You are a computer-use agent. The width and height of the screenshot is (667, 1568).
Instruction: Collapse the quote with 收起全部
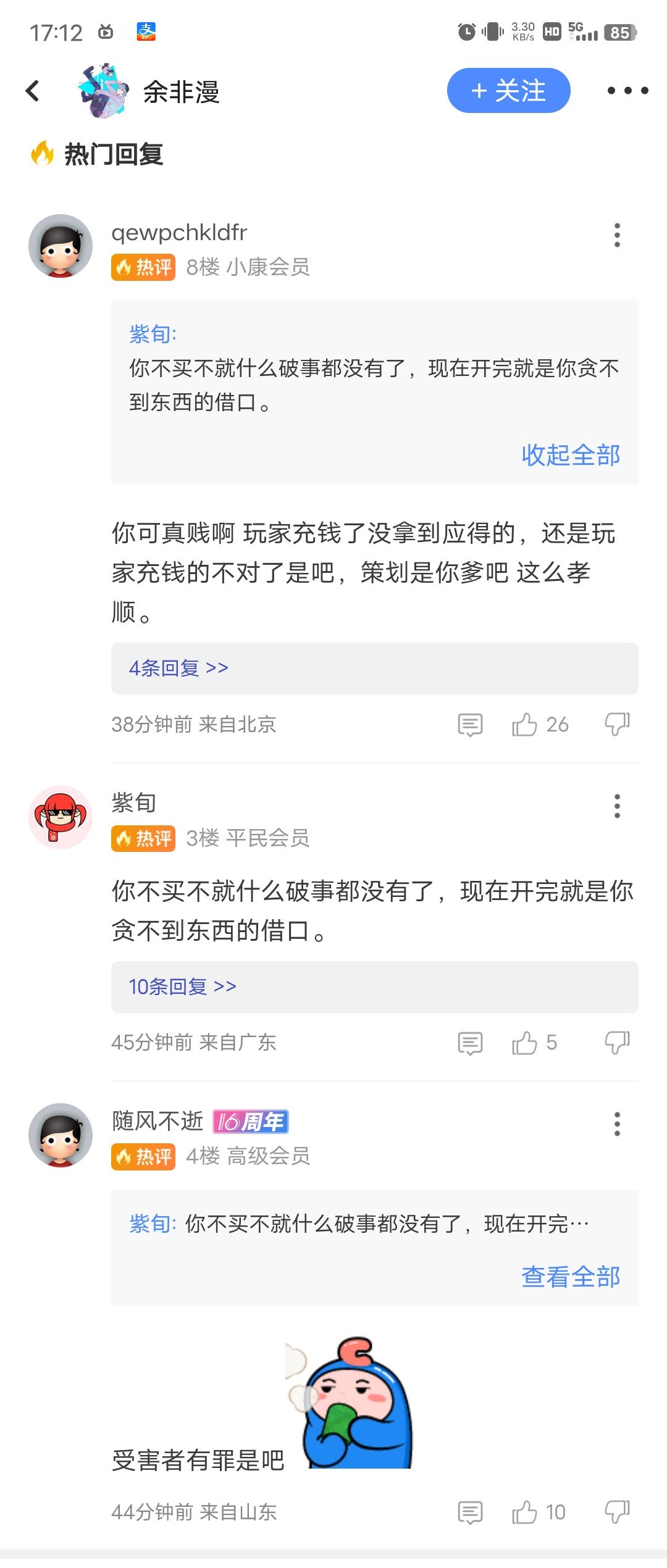(571, 456)
